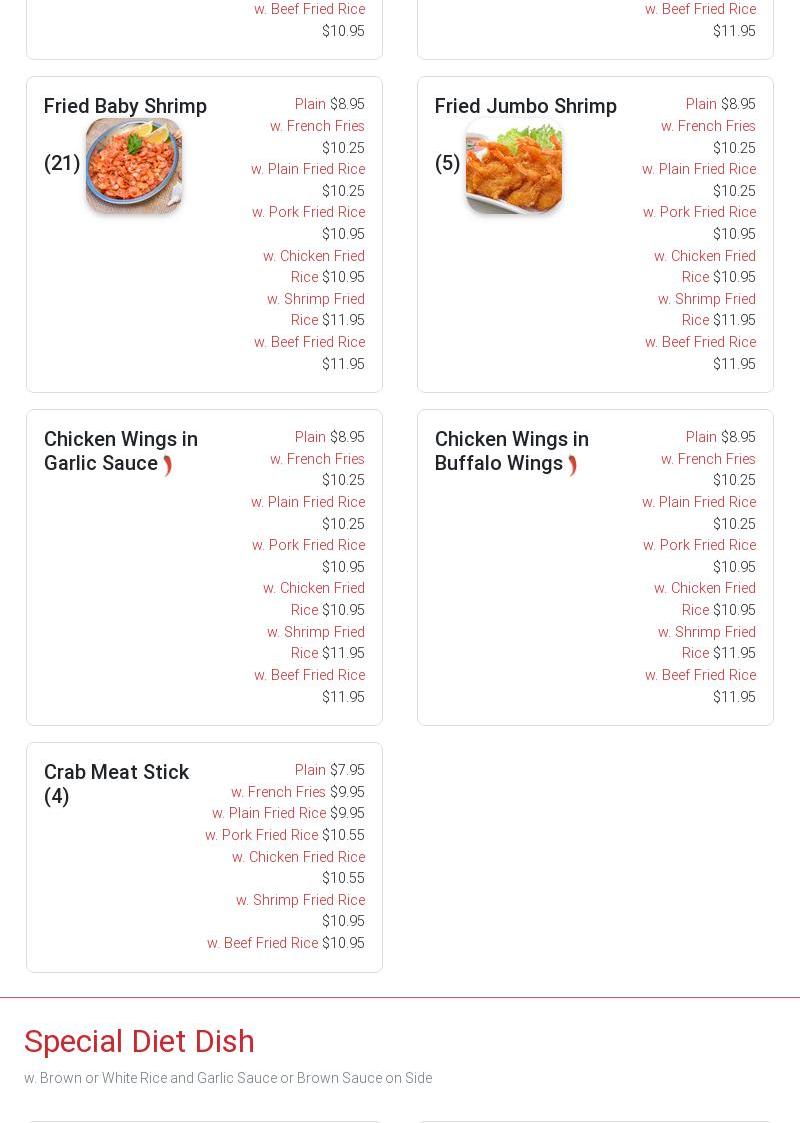Screen dimensions: 800x1123
Task: Choose w. Beef Fried Rice for Crab Meat Stick
Action: [262, 943]
